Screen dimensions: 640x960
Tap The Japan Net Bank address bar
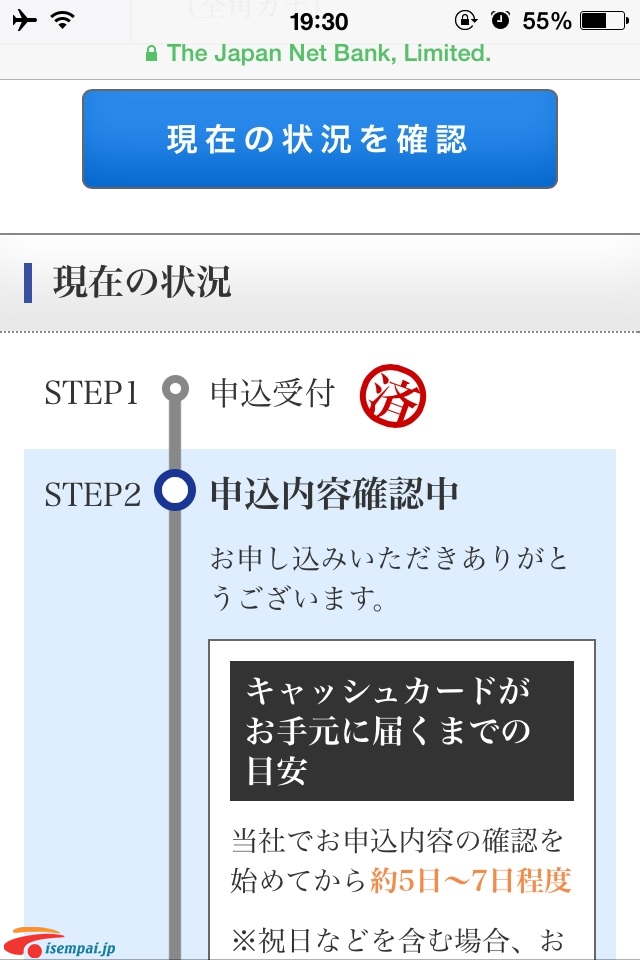point(319,54)
